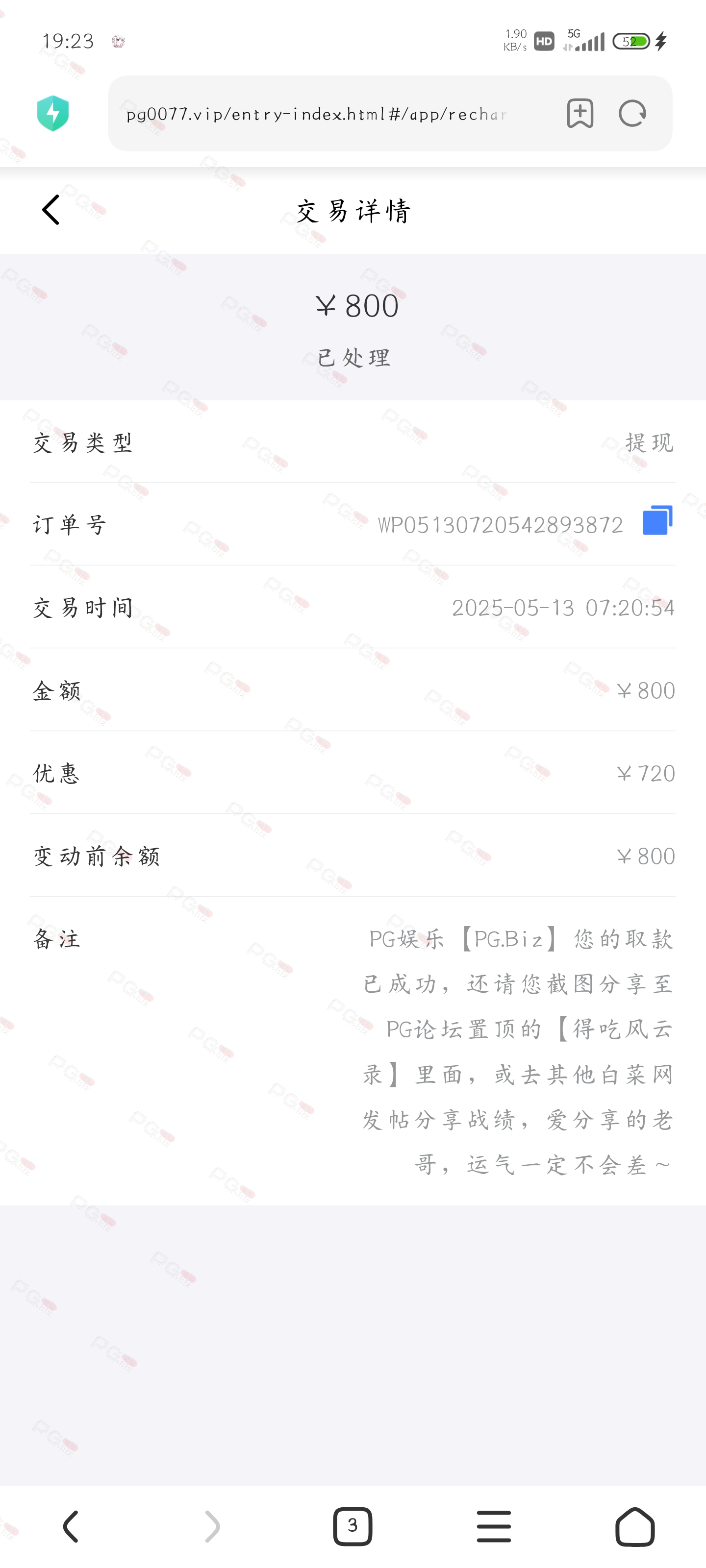Copy the order number WP0513

click(x=657, y=520)
